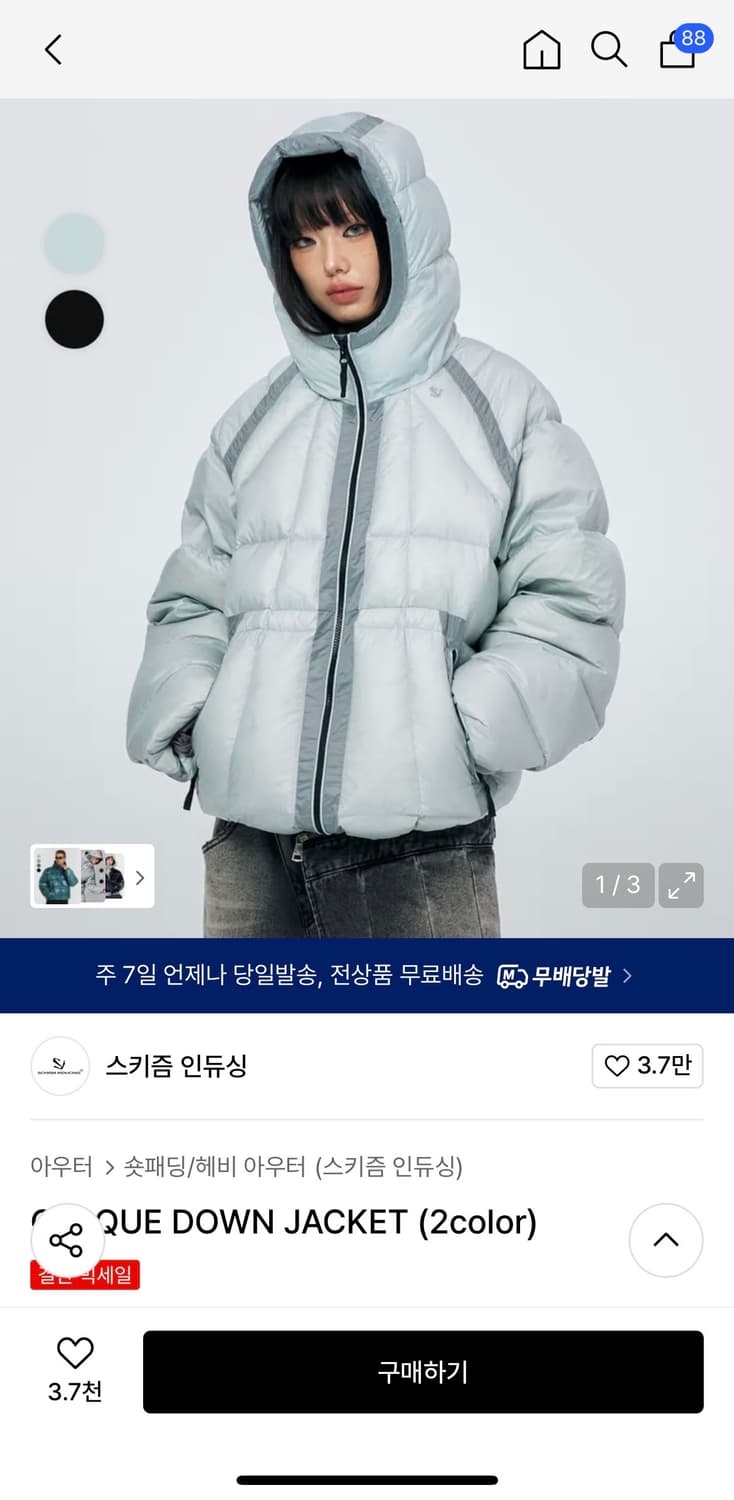
Task: Open the shopping cart showing 88 items
Action: [x=677, y=52]
